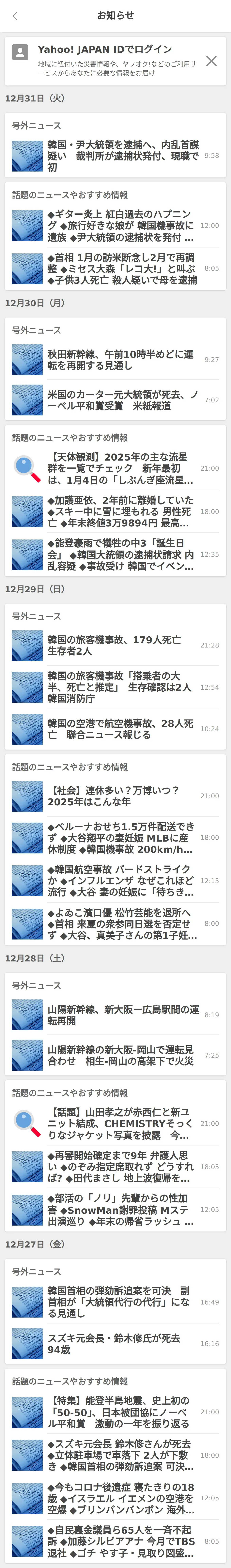Open the ベルーナおせち delivery topics digest
The height and width of the screenshot is (1568, 231).
point(122,838)
